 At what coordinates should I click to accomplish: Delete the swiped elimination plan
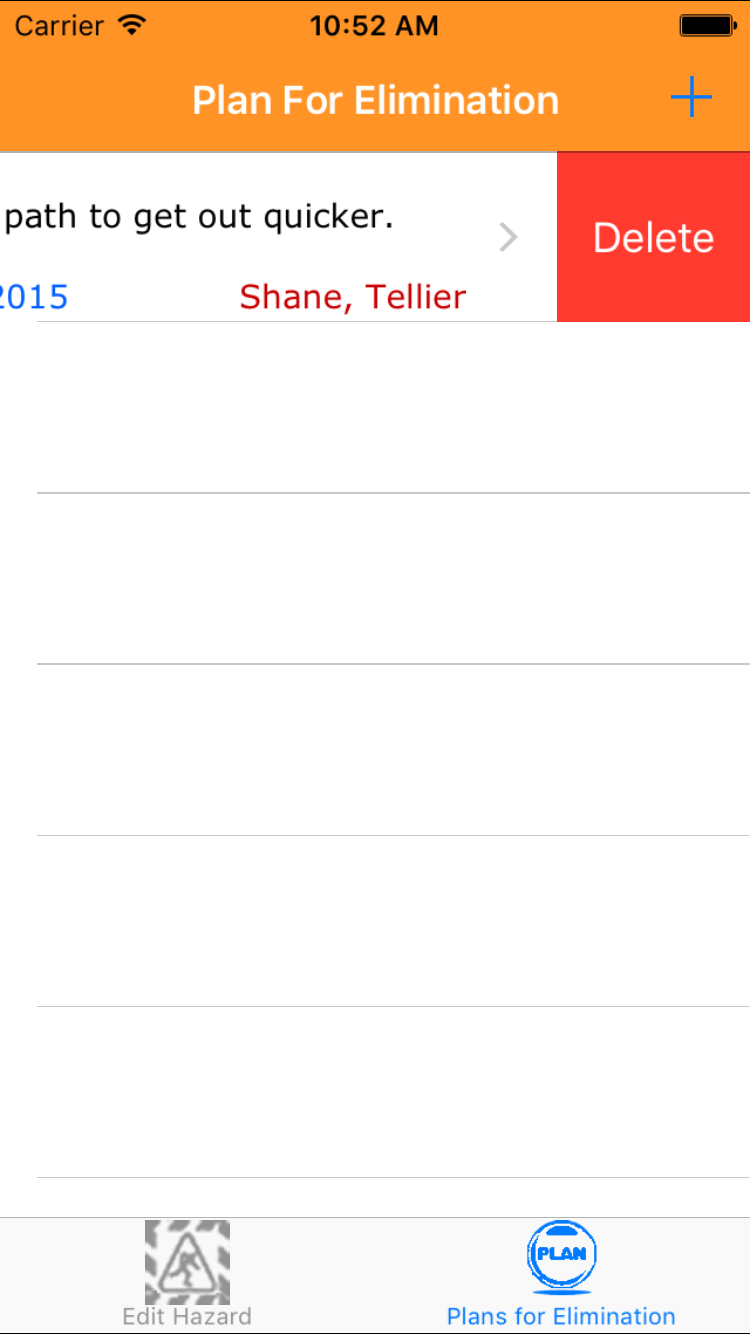click(x=653, y=238)
